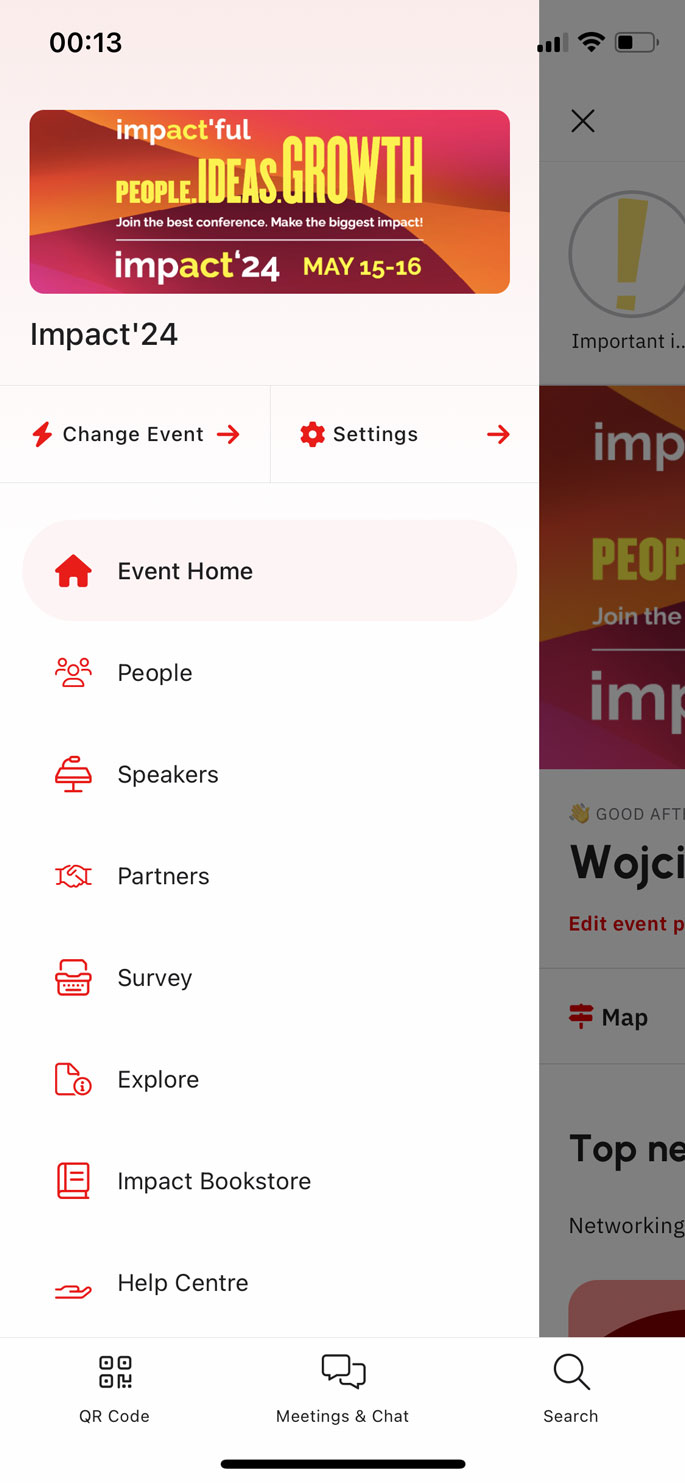Image resolution: width=685 pixels, height=1483 pixels.
Task: Select Explore from the menu
Action: pyautogui.click(x=158, y=1080)
